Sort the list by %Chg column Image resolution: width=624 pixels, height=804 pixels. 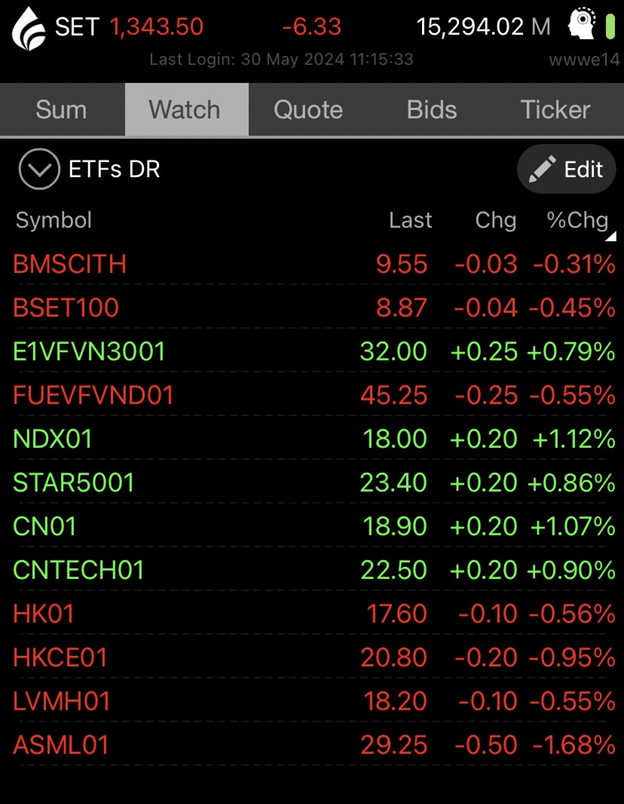pyautogui.click(x=578, y=221)
